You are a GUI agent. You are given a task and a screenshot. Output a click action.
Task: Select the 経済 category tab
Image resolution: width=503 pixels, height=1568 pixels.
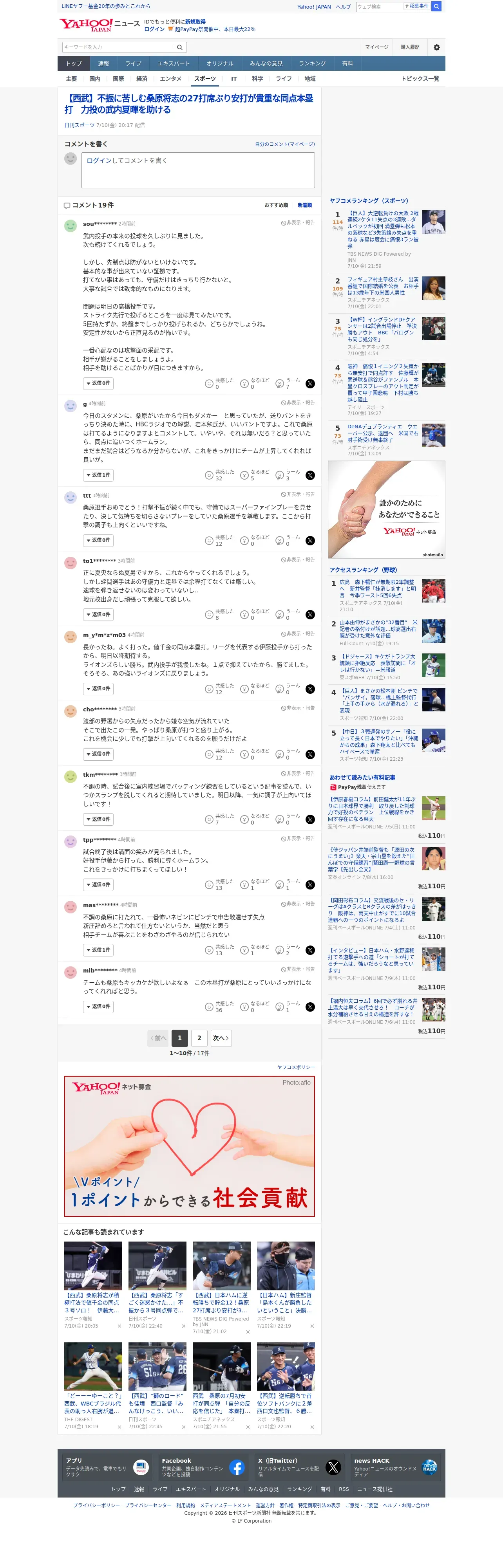(142, 79)
